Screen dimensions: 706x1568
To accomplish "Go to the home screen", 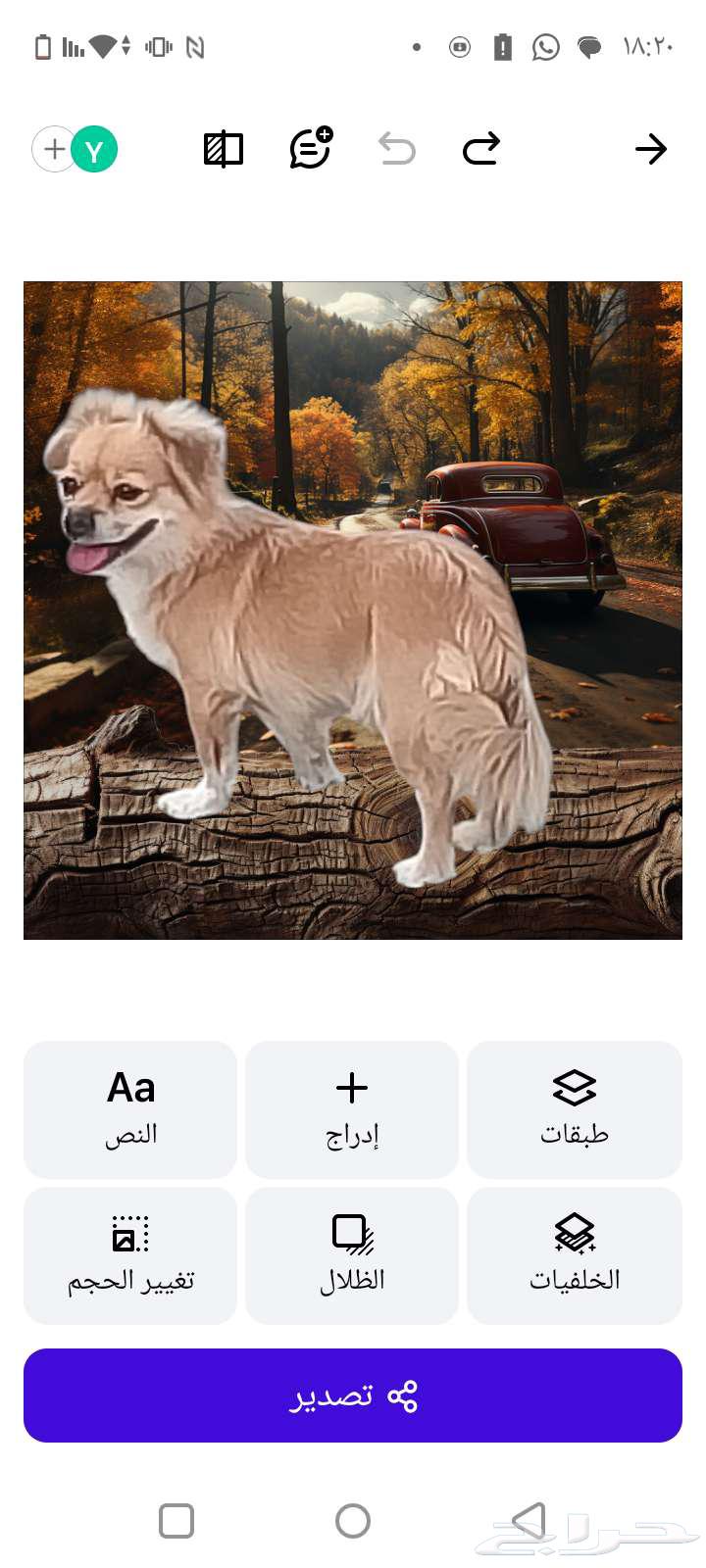I will point(353,1521).
